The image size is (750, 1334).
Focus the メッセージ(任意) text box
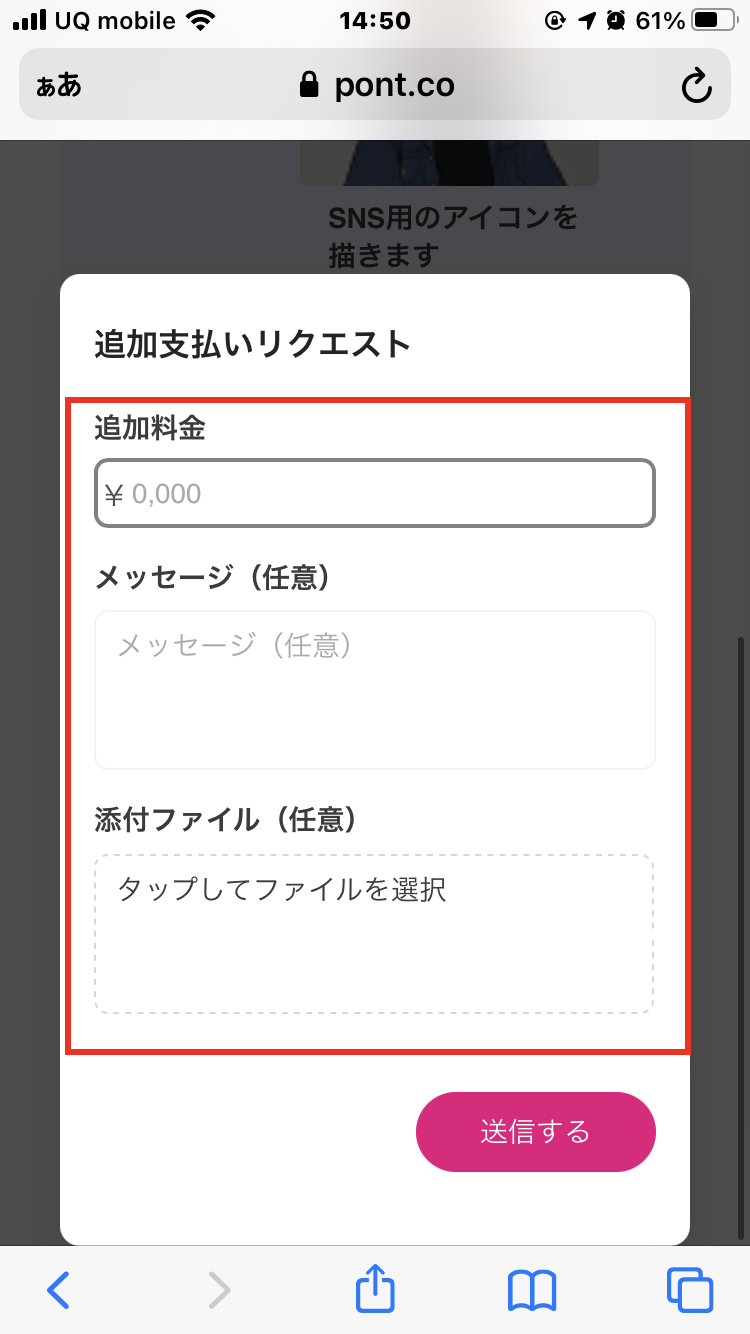(375, 690)
